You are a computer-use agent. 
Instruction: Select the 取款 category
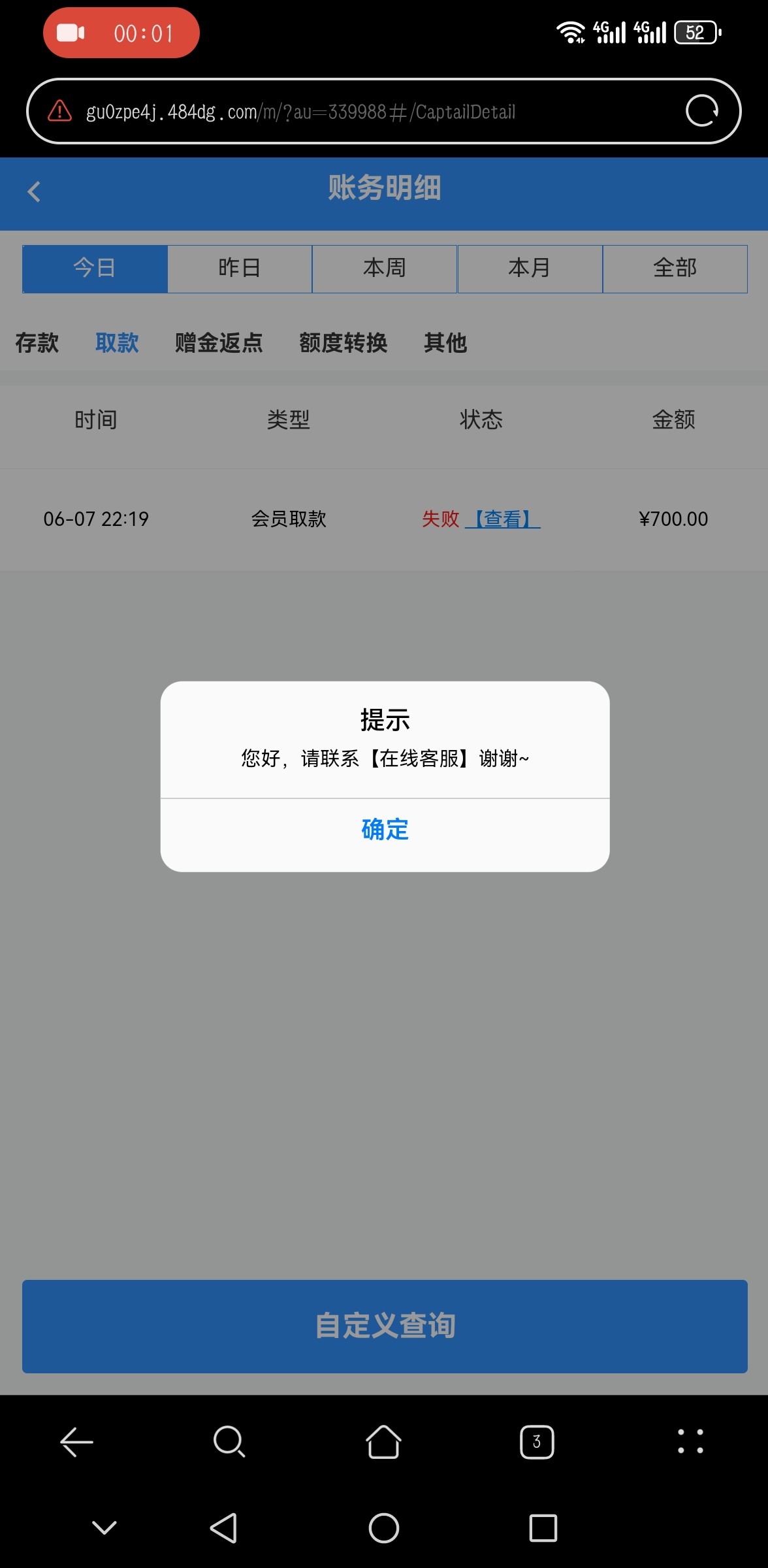pyautogui.click(x=117, y=342)
